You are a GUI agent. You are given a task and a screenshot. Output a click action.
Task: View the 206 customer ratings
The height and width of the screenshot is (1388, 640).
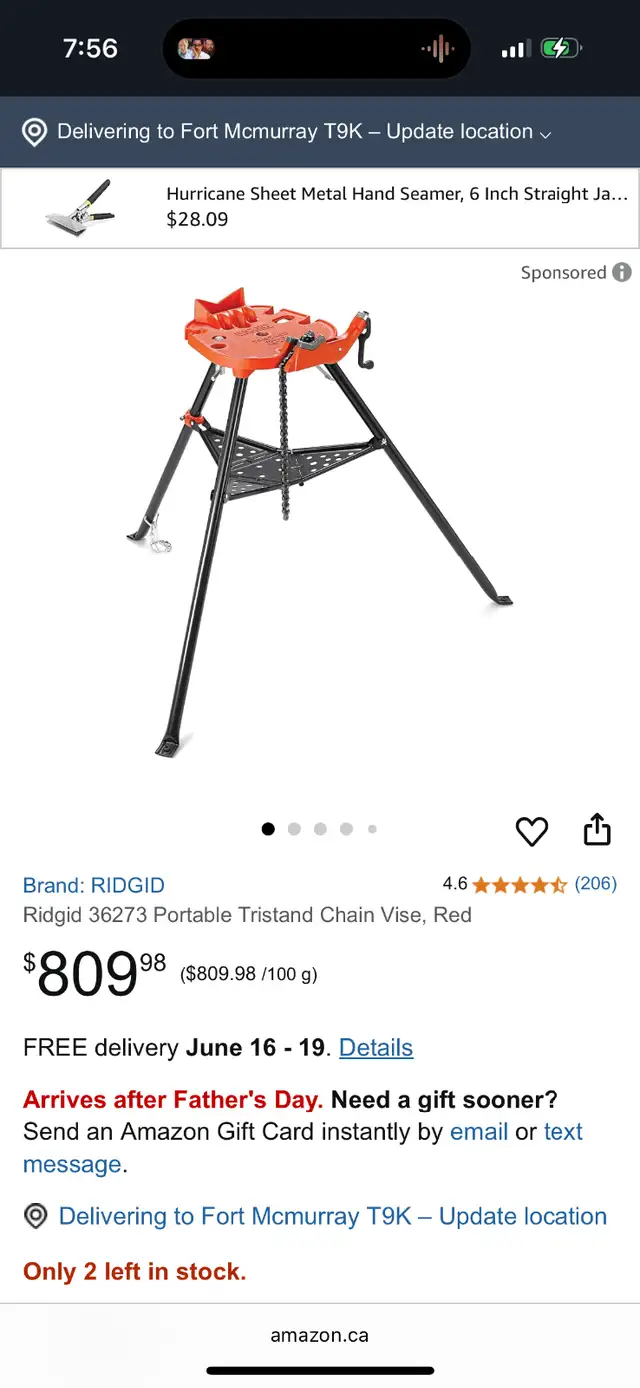pos(595,884)
